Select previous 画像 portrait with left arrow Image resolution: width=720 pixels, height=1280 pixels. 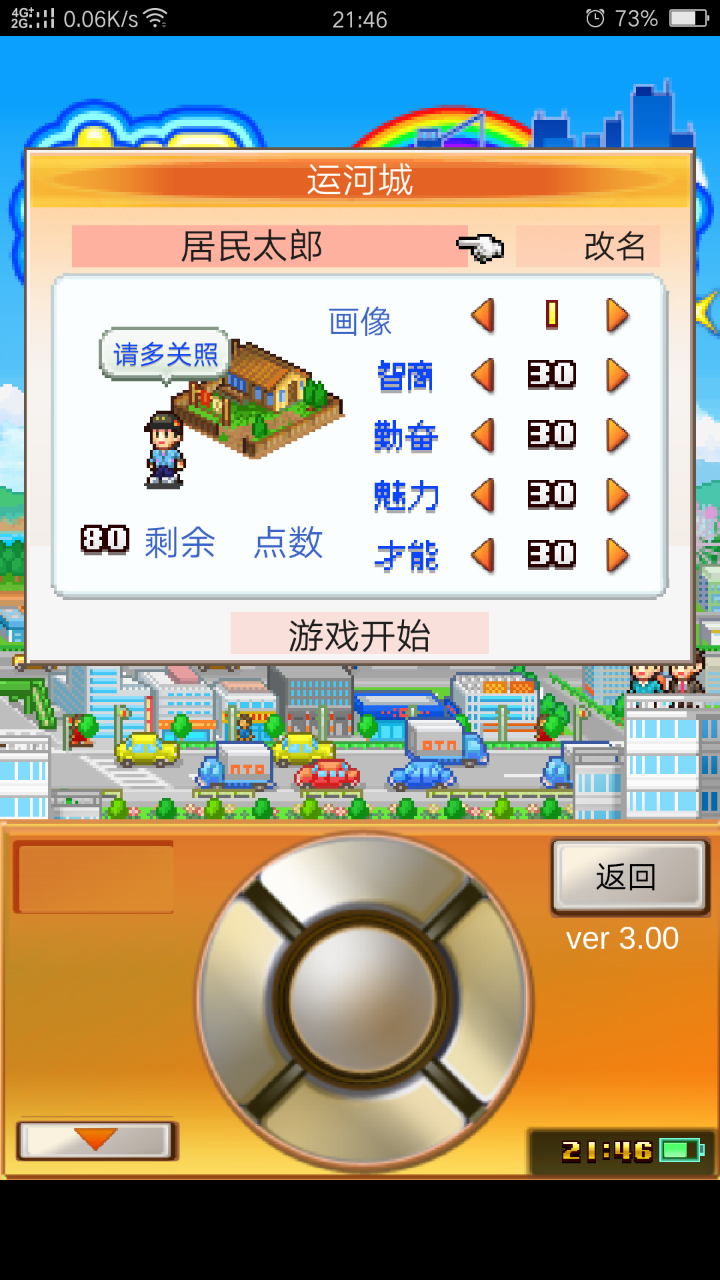483,316
